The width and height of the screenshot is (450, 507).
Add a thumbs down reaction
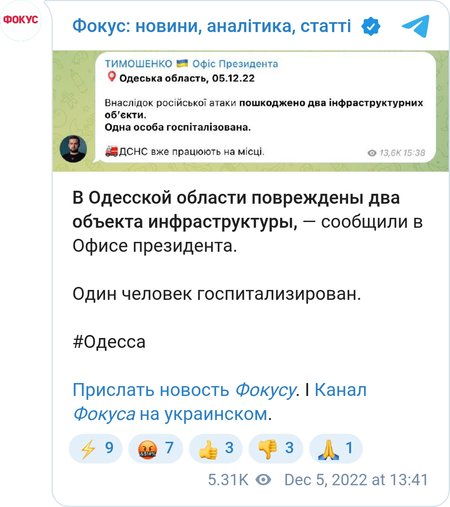tap(276, 448)
